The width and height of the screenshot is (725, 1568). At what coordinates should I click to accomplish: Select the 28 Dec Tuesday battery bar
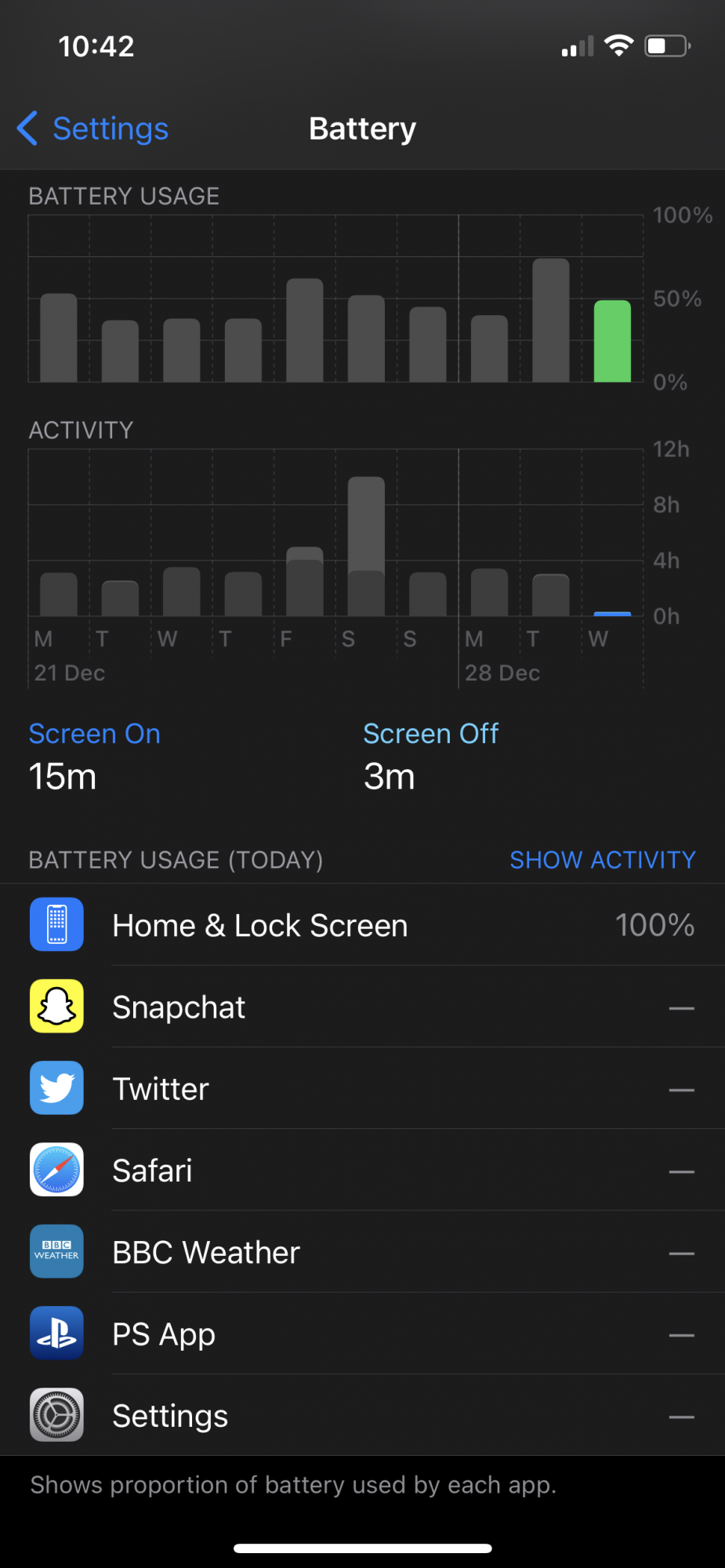point(550,320)
